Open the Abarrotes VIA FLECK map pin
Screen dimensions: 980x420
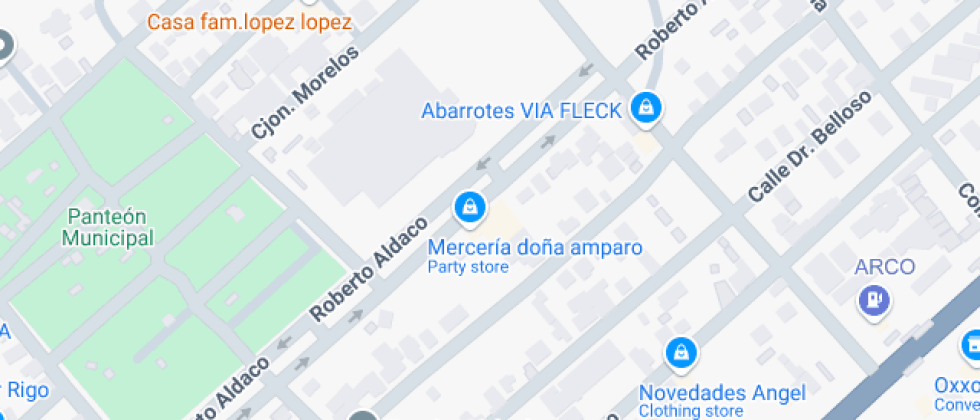tap(647, 107)
